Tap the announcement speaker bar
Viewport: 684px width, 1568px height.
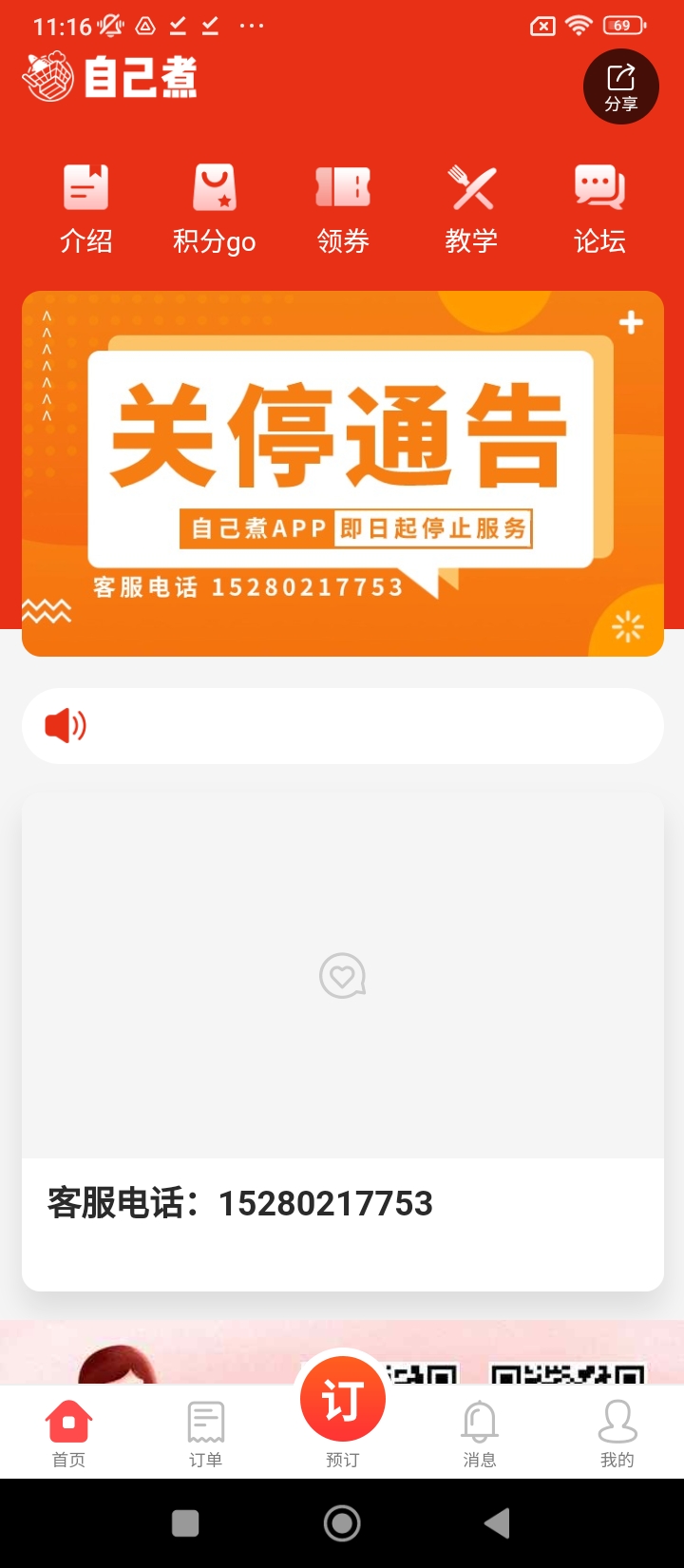point(342,726)
